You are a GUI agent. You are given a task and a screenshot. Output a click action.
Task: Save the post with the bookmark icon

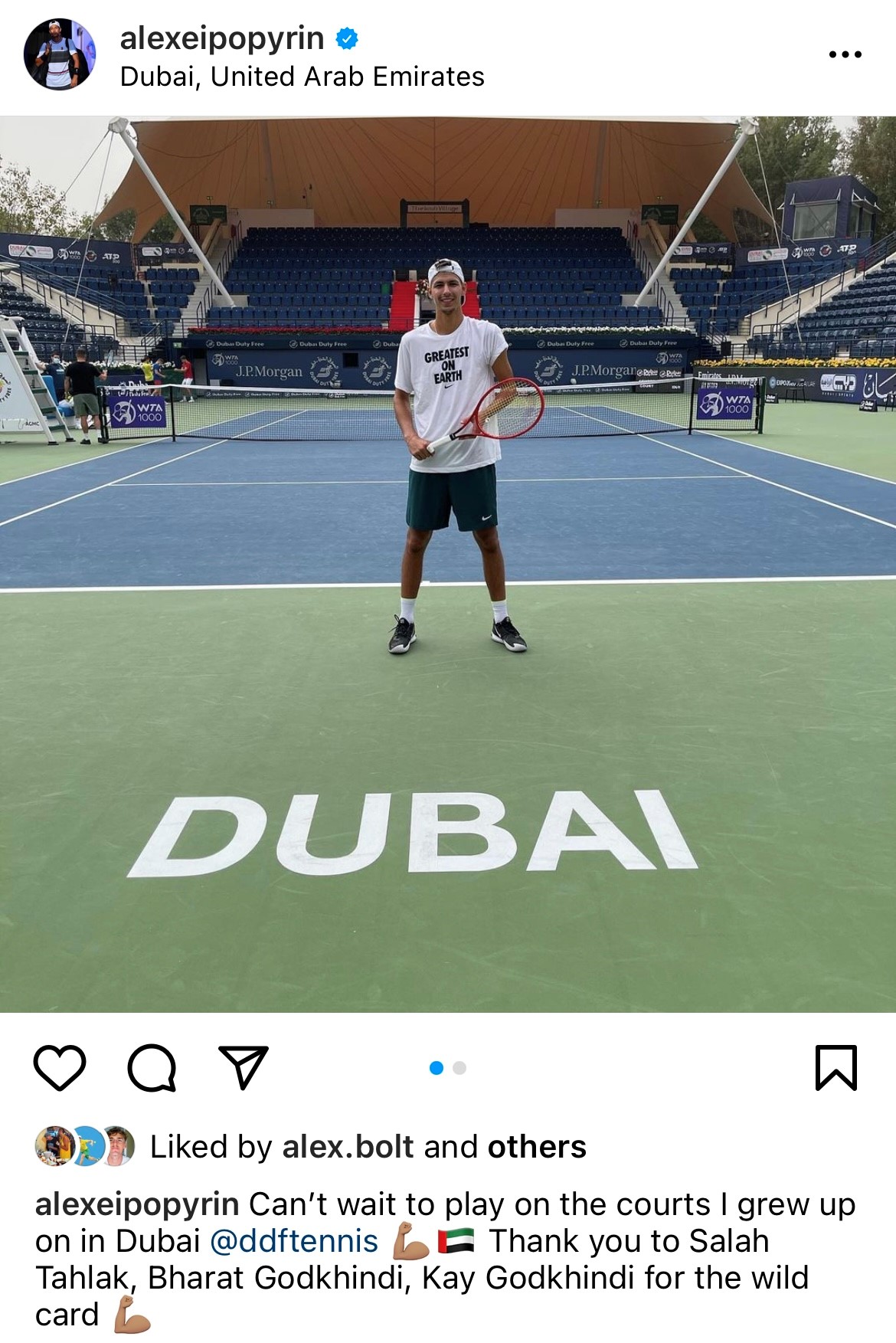(x=836, y=1067)
